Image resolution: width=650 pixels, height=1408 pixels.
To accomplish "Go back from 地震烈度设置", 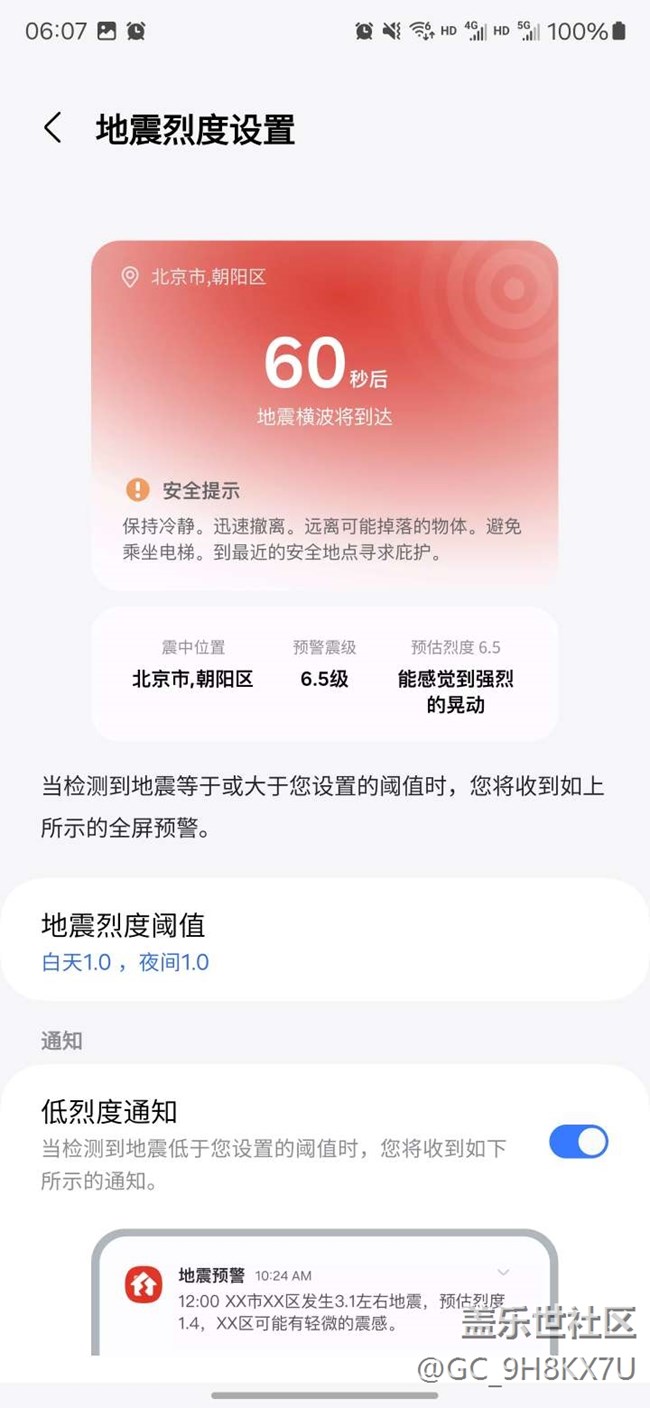I will 53,128.
